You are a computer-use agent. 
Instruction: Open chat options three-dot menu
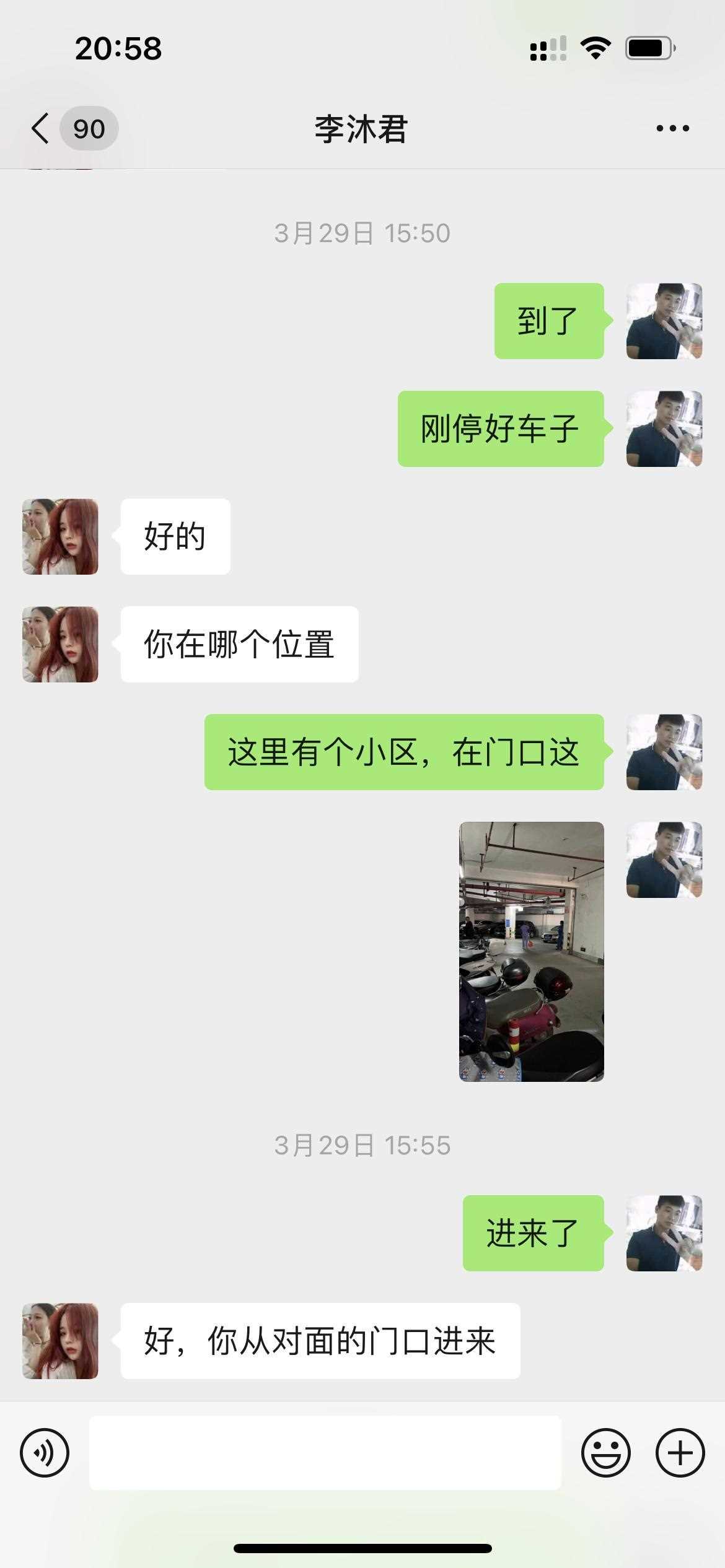(672, 128)
